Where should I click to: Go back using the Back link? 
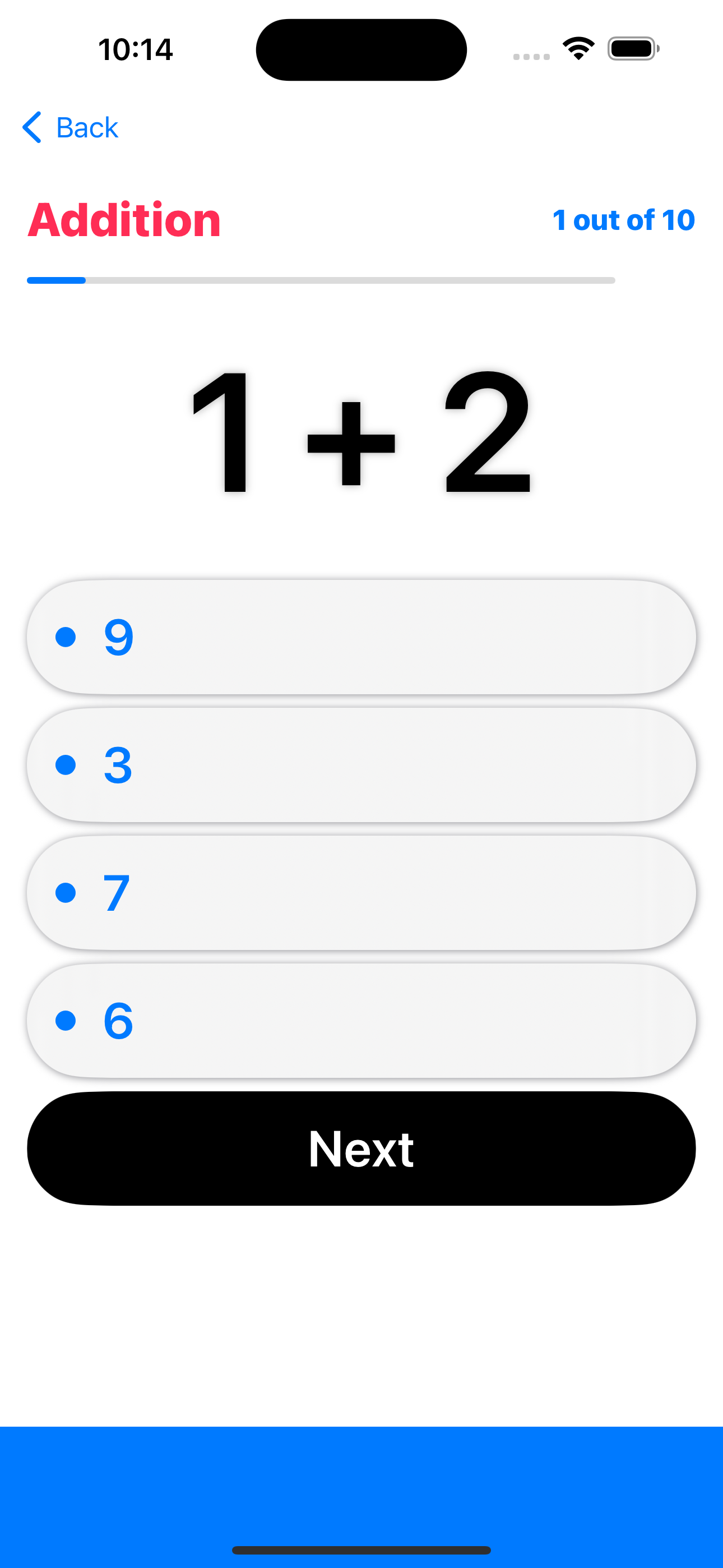pyautogui.click(x=87, y=127)
